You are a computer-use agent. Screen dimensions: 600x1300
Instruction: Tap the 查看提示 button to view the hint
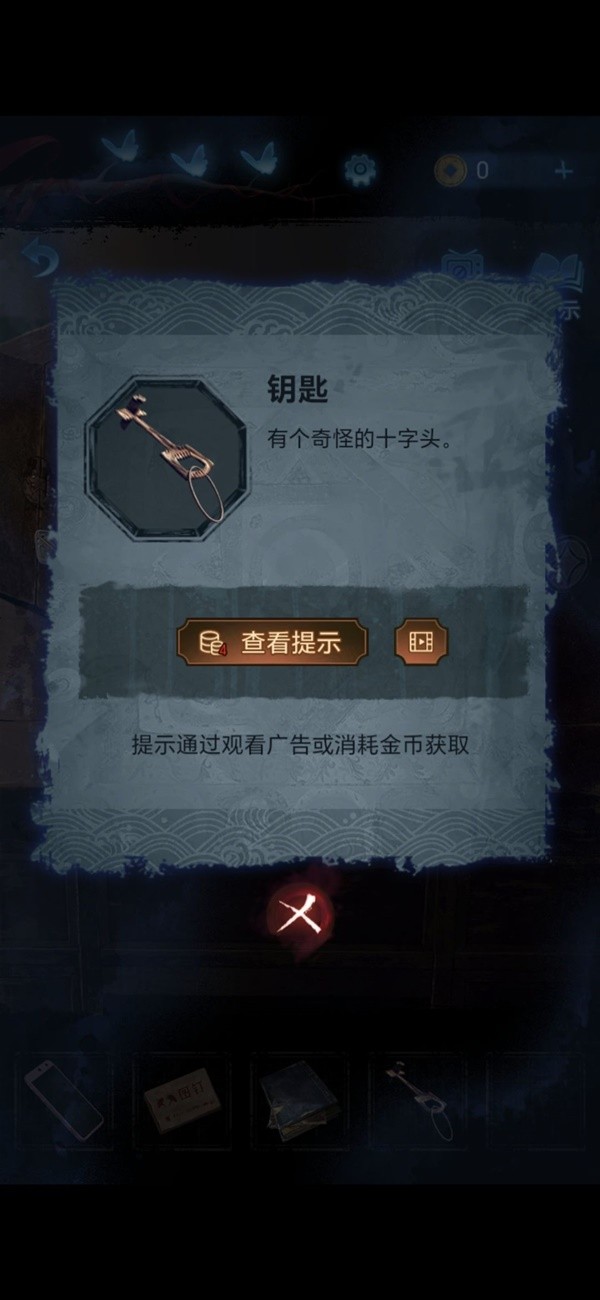[x=272, y=642]
